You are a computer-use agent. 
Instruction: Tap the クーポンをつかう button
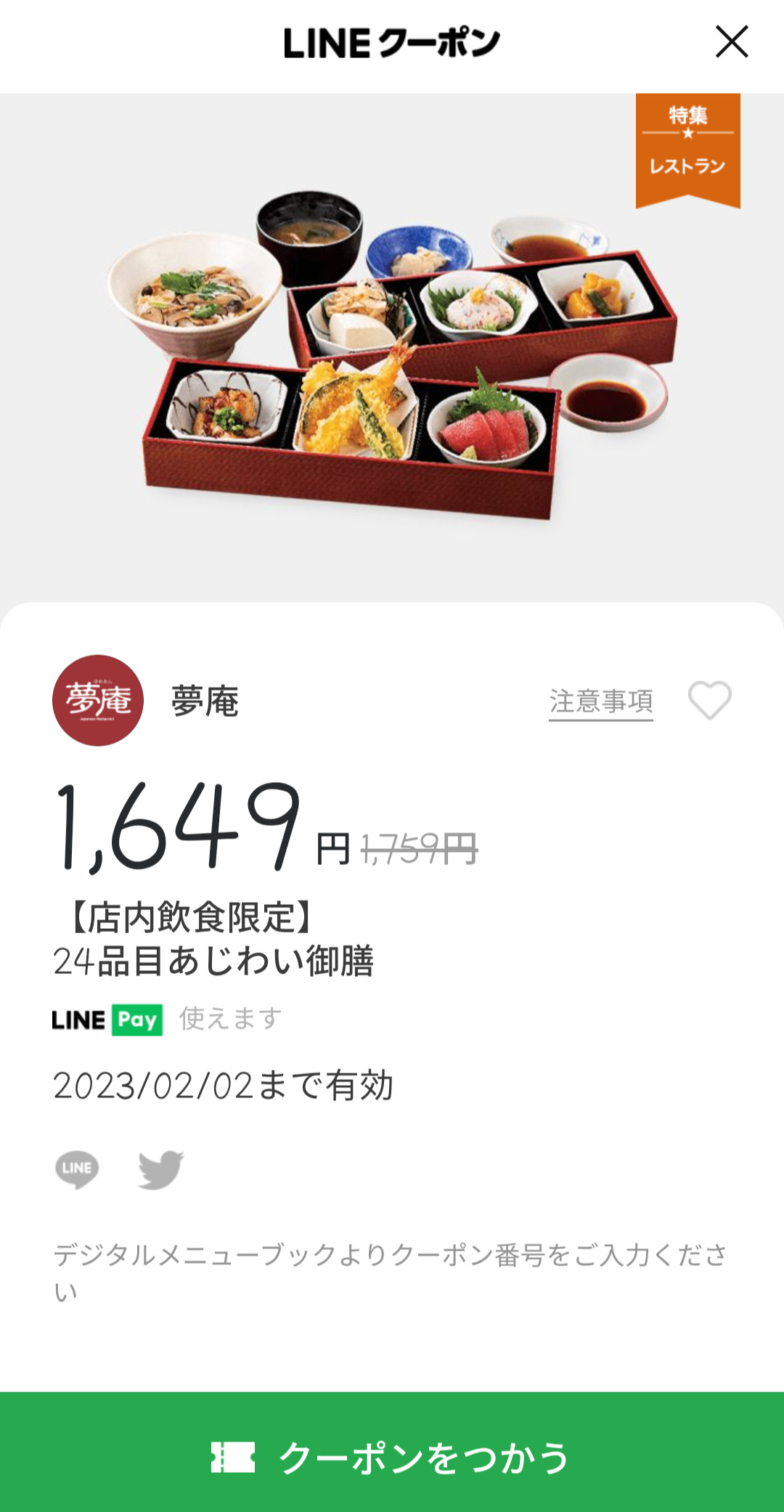[392, 1456]
